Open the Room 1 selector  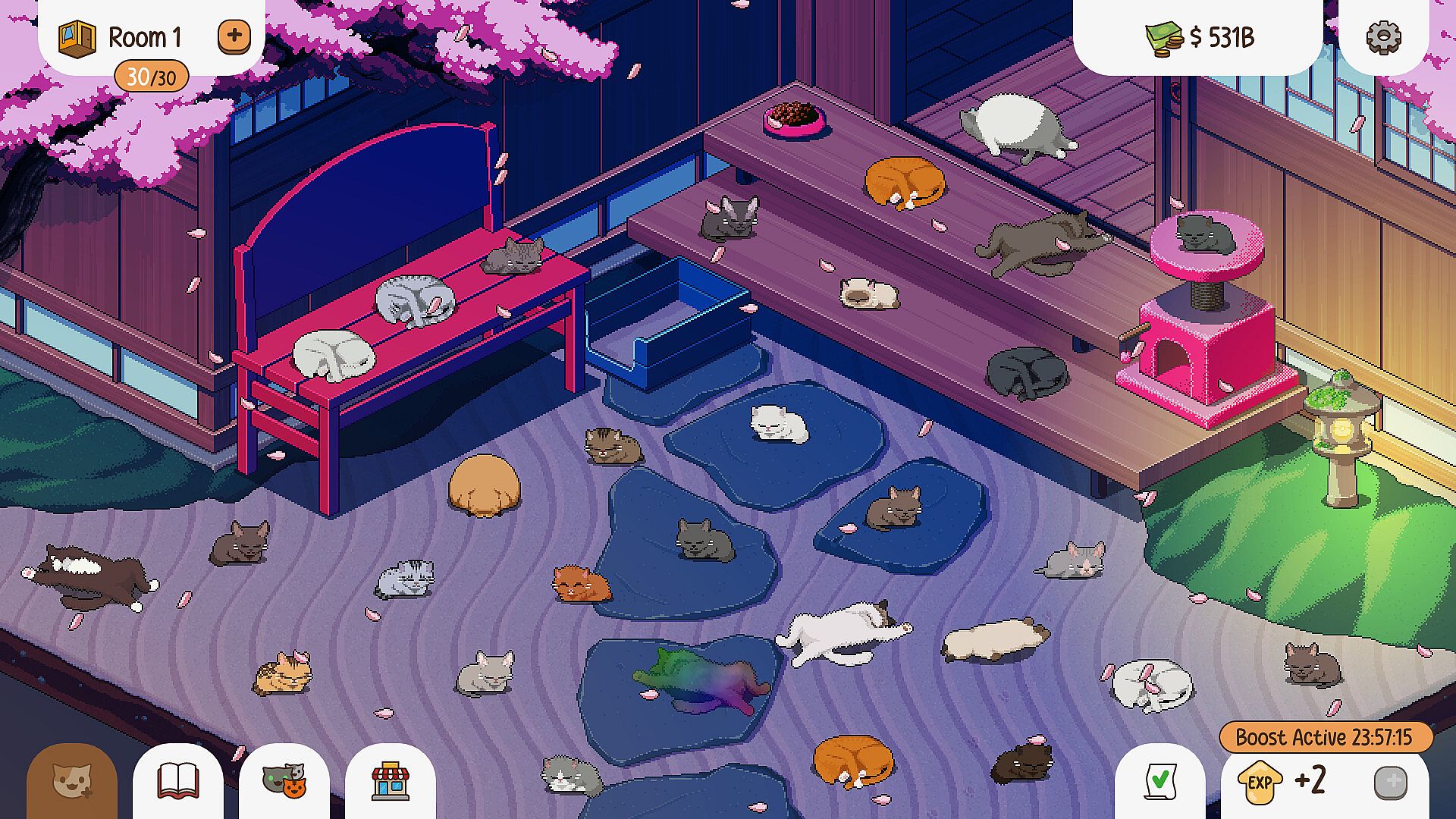[x=121, y=37]
